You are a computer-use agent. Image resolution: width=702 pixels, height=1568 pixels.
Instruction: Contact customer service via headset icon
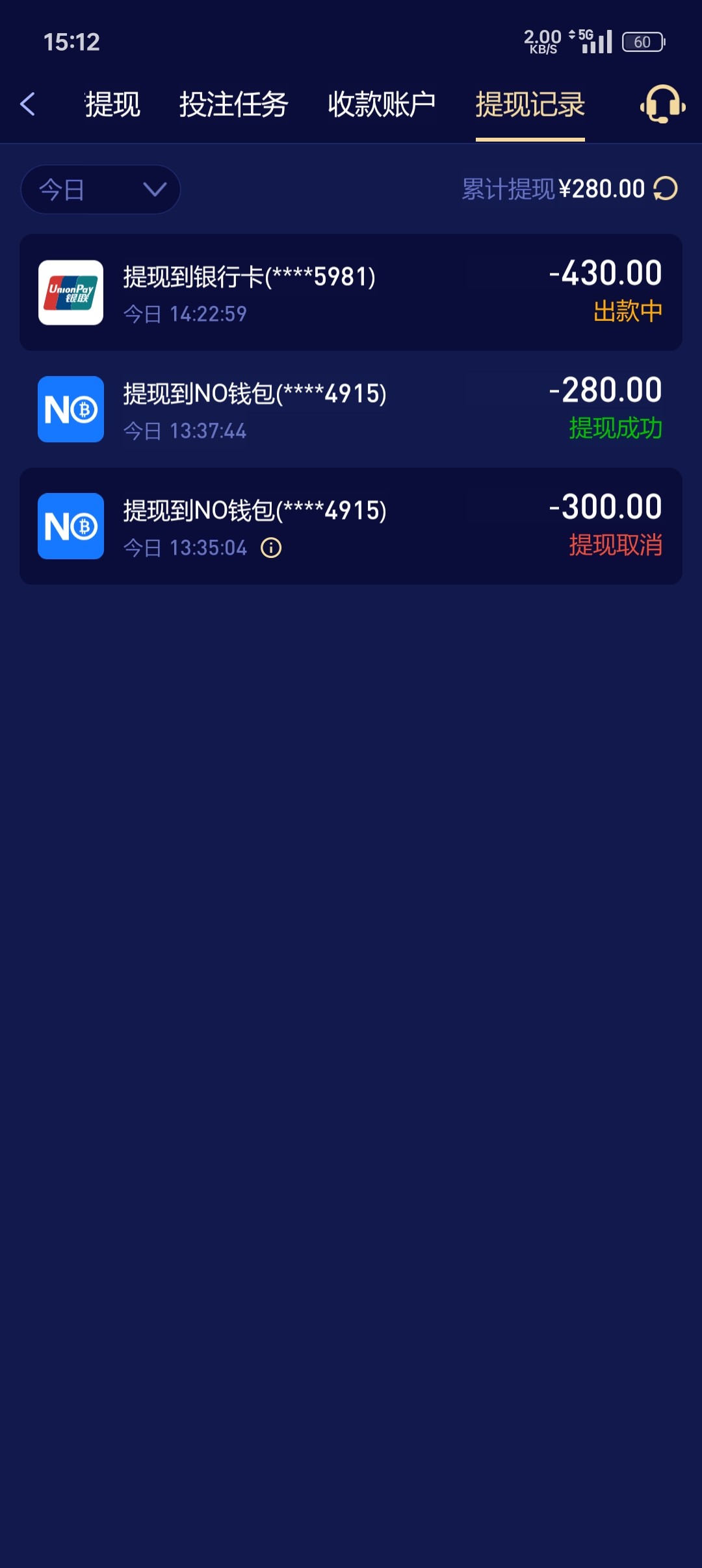tap(663, 104)
